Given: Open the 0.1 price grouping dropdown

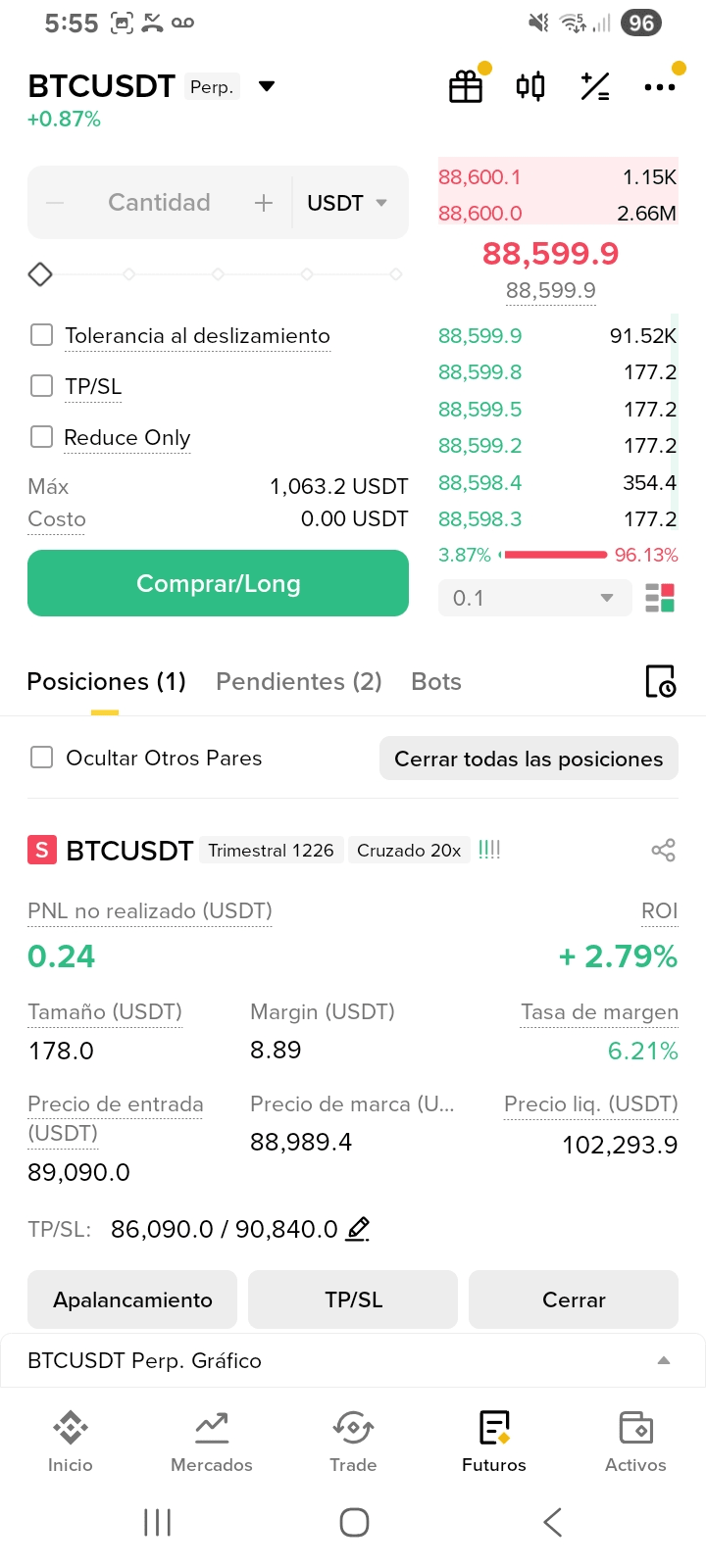Looking at the screenshot, I should (534, 598).
